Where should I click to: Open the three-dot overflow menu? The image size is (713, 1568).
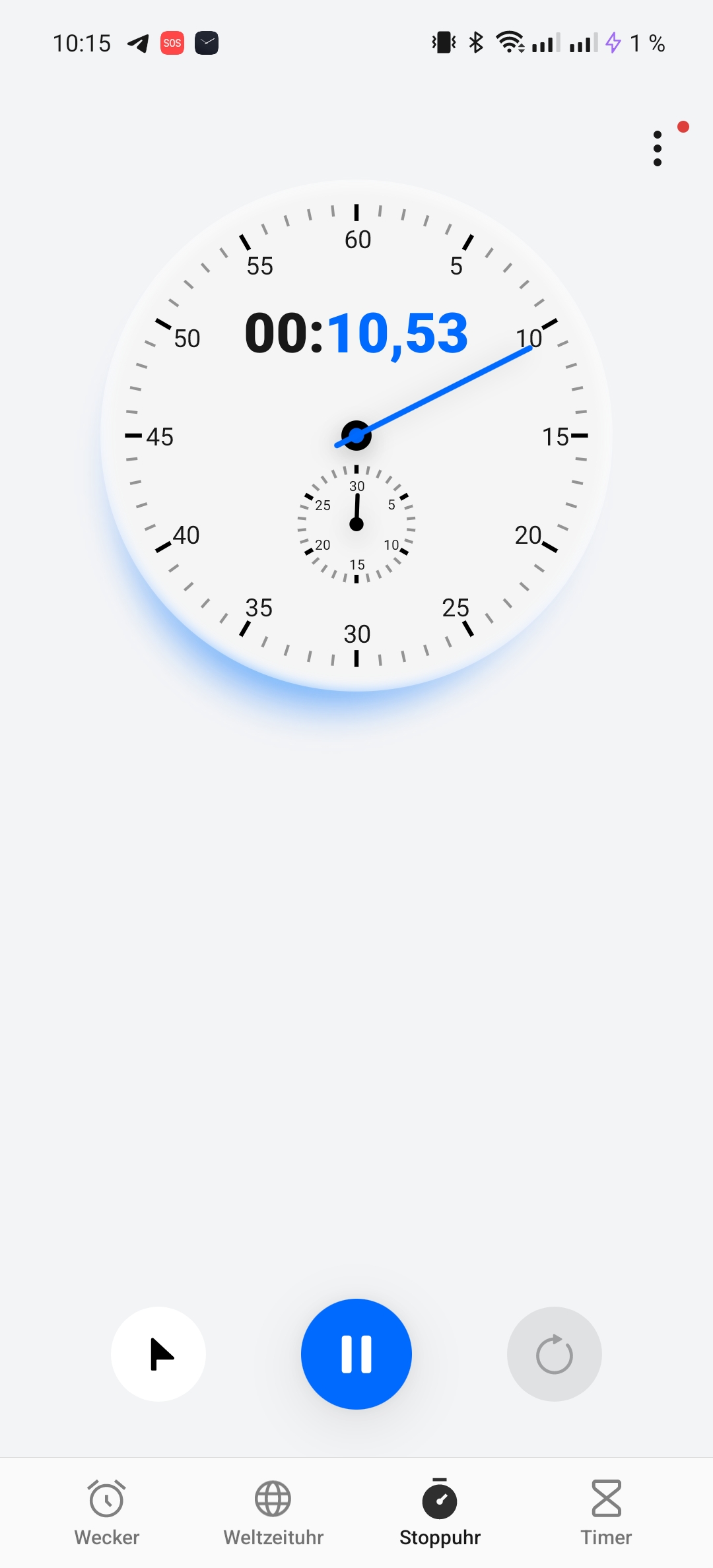657,148
